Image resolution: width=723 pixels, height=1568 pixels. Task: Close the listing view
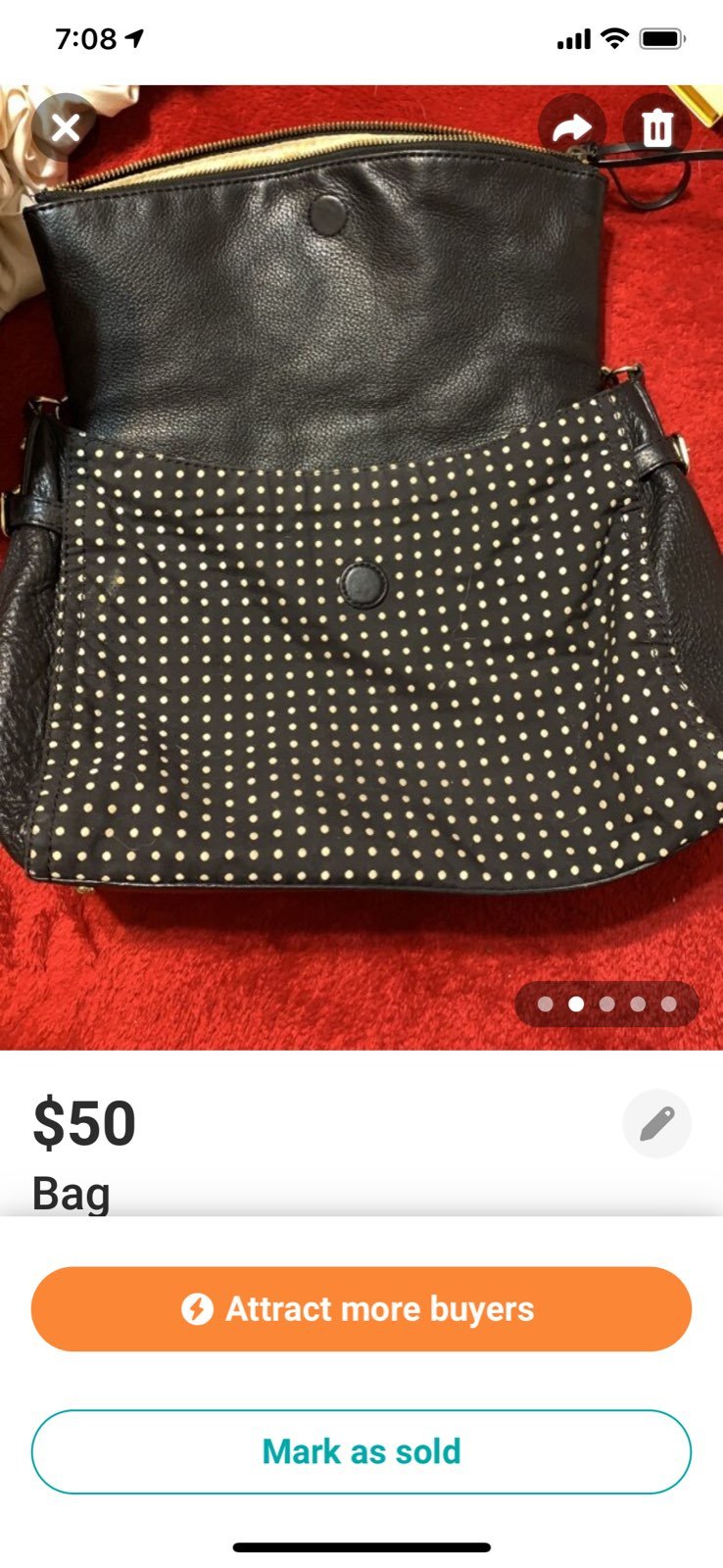coord(66,127)
